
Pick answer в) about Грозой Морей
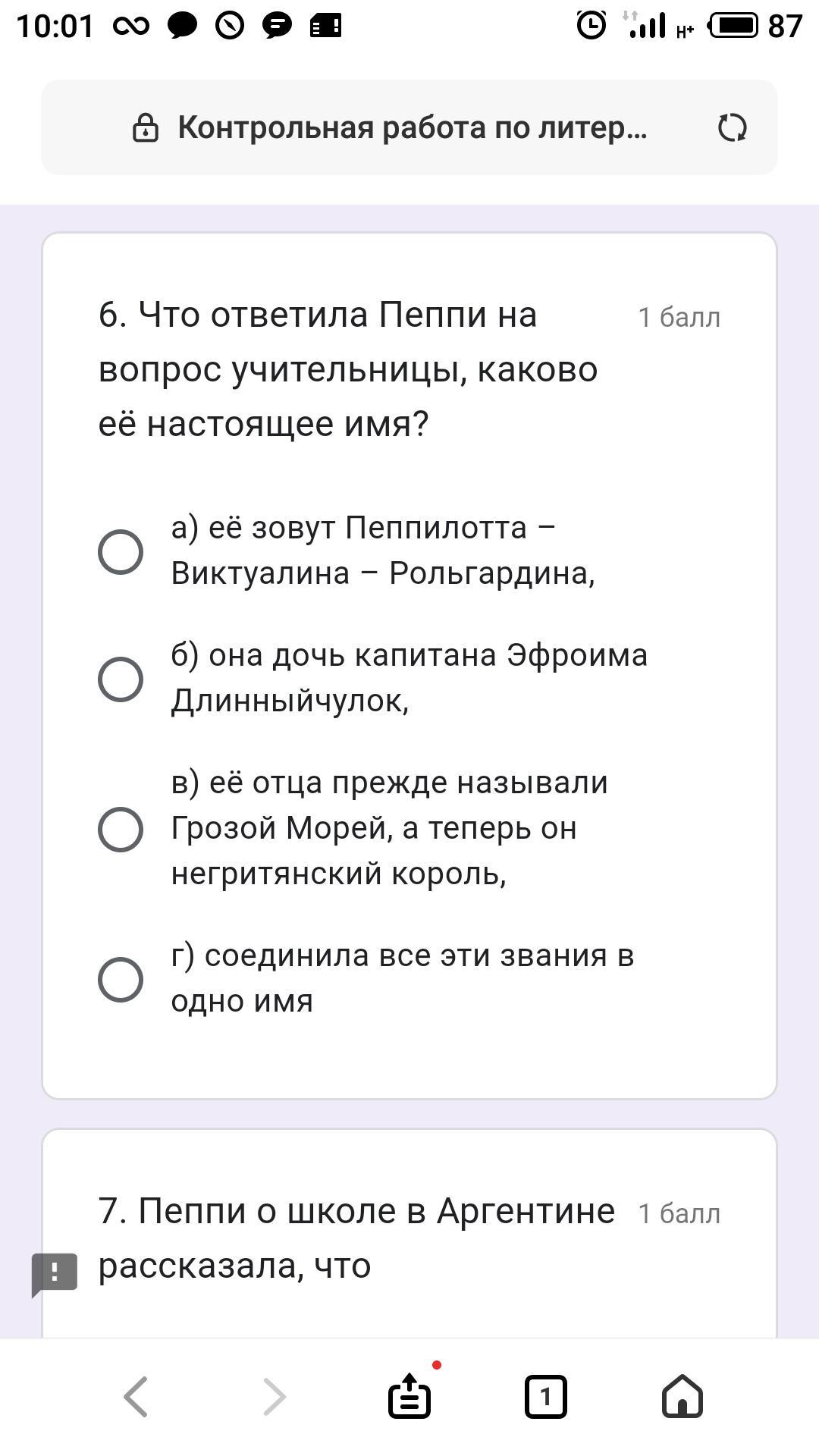pyautogui.click(x=121, y=829)
